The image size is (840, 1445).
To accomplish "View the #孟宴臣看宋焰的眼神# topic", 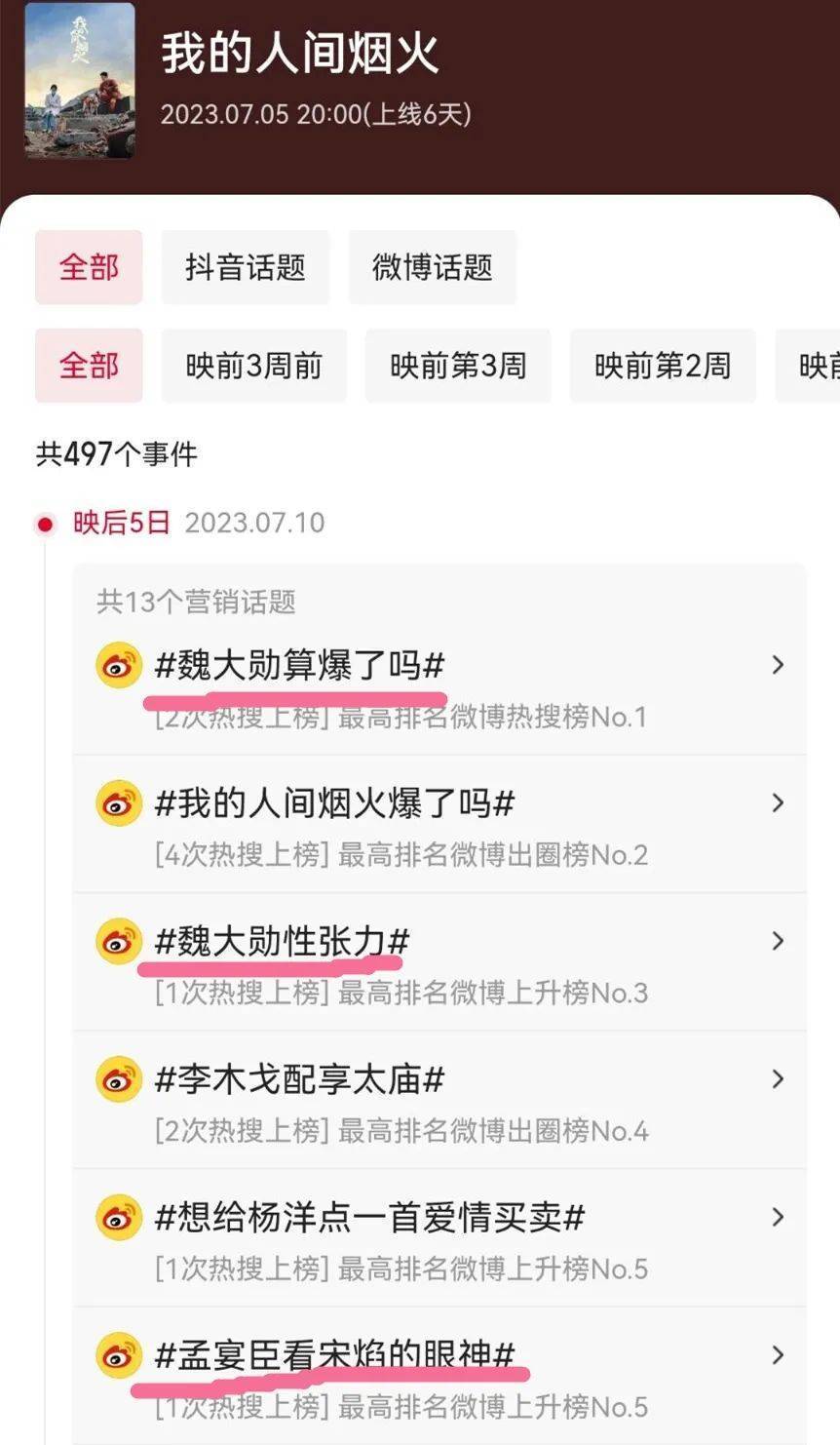I will [439, 1377].
